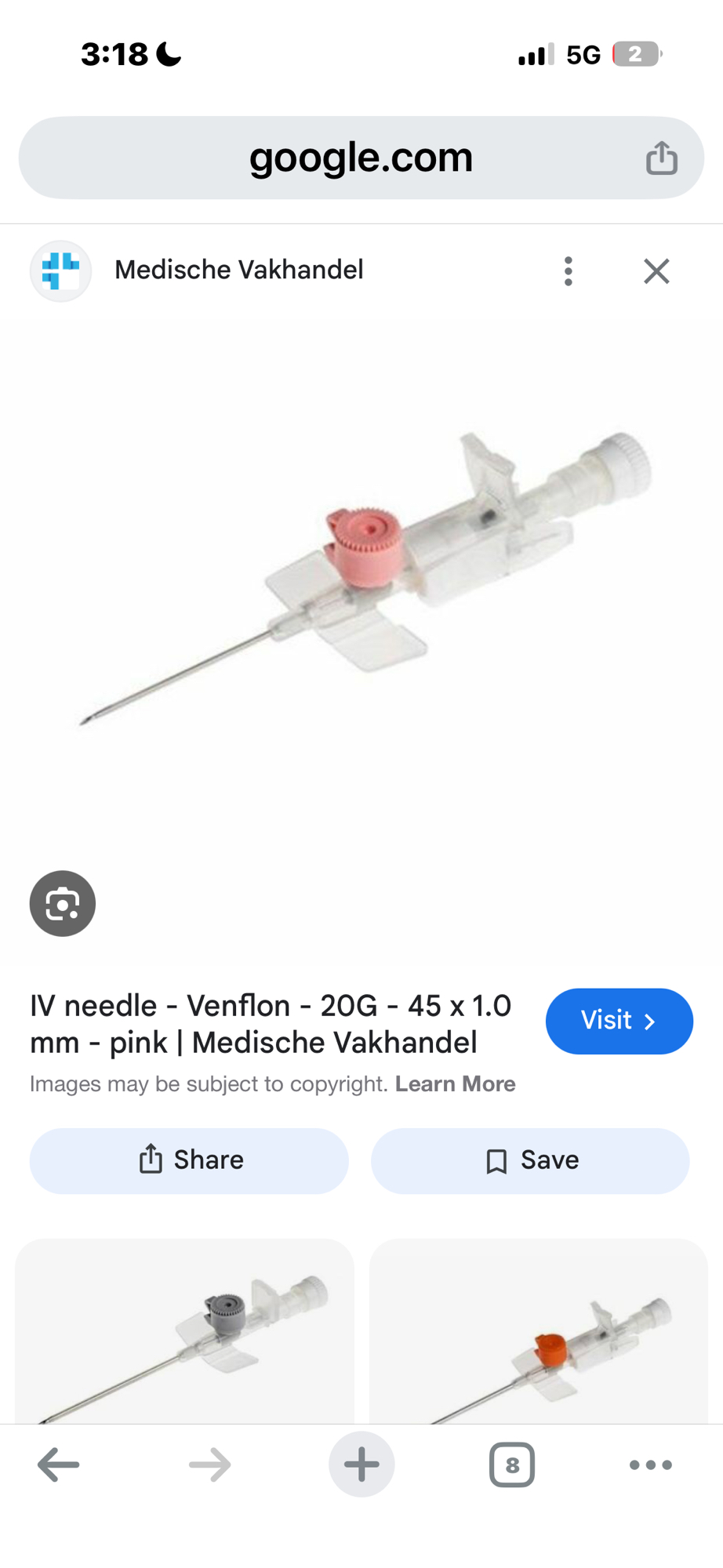
Task: Go back to the previous page
Action: coord(59,1464)
